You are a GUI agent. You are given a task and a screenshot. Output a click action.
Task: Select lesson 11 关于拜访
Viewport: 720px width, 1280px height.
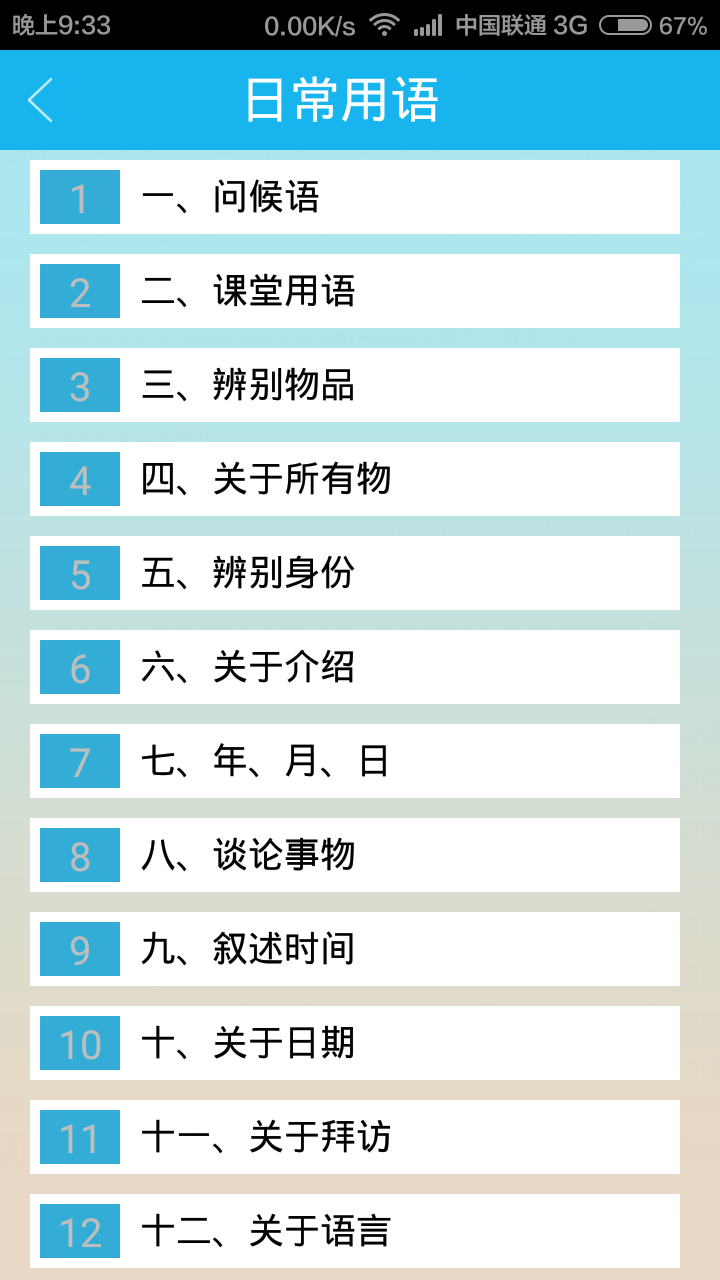pyautogui.click(x=355, y=1137)
